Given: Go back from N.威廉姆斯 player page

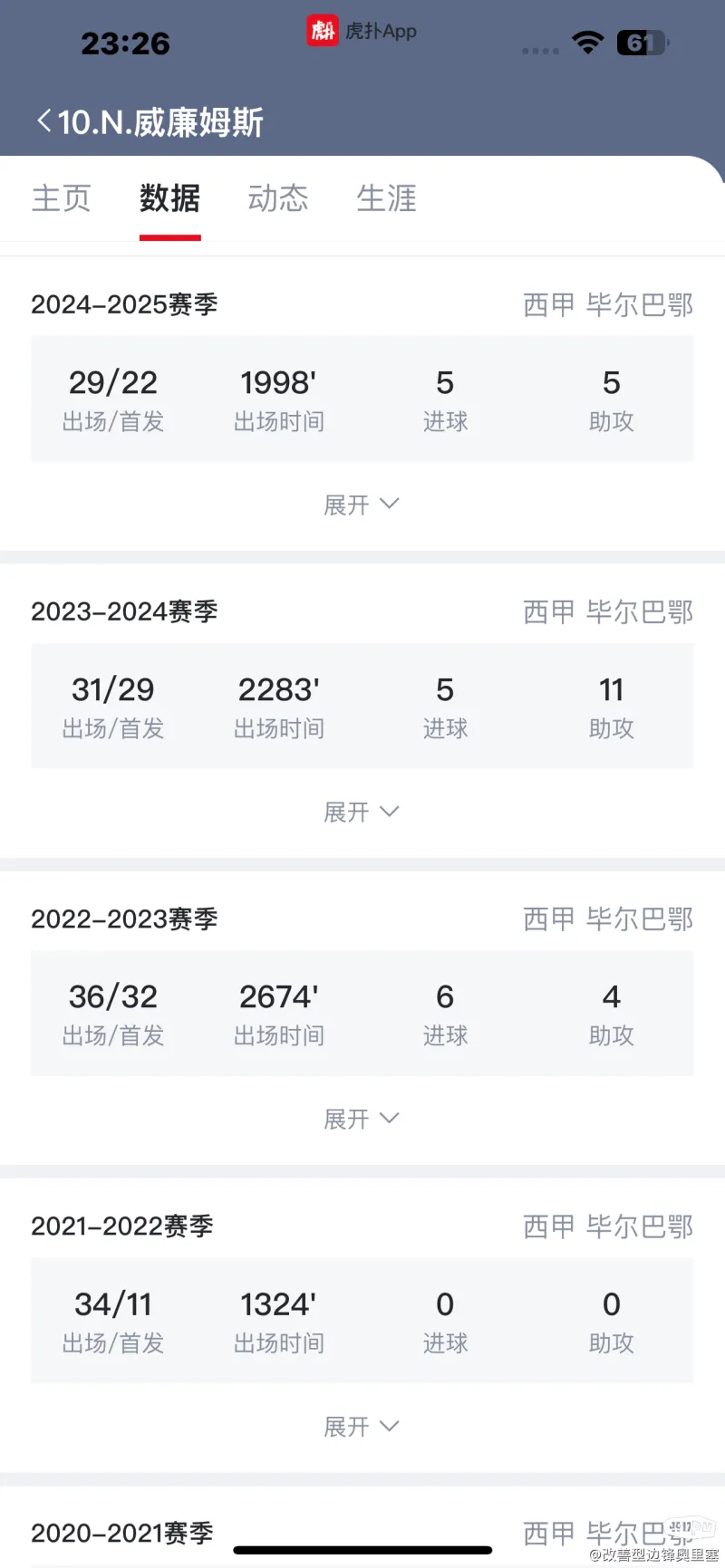Looking at the screenshot, I should click(43, 121).
